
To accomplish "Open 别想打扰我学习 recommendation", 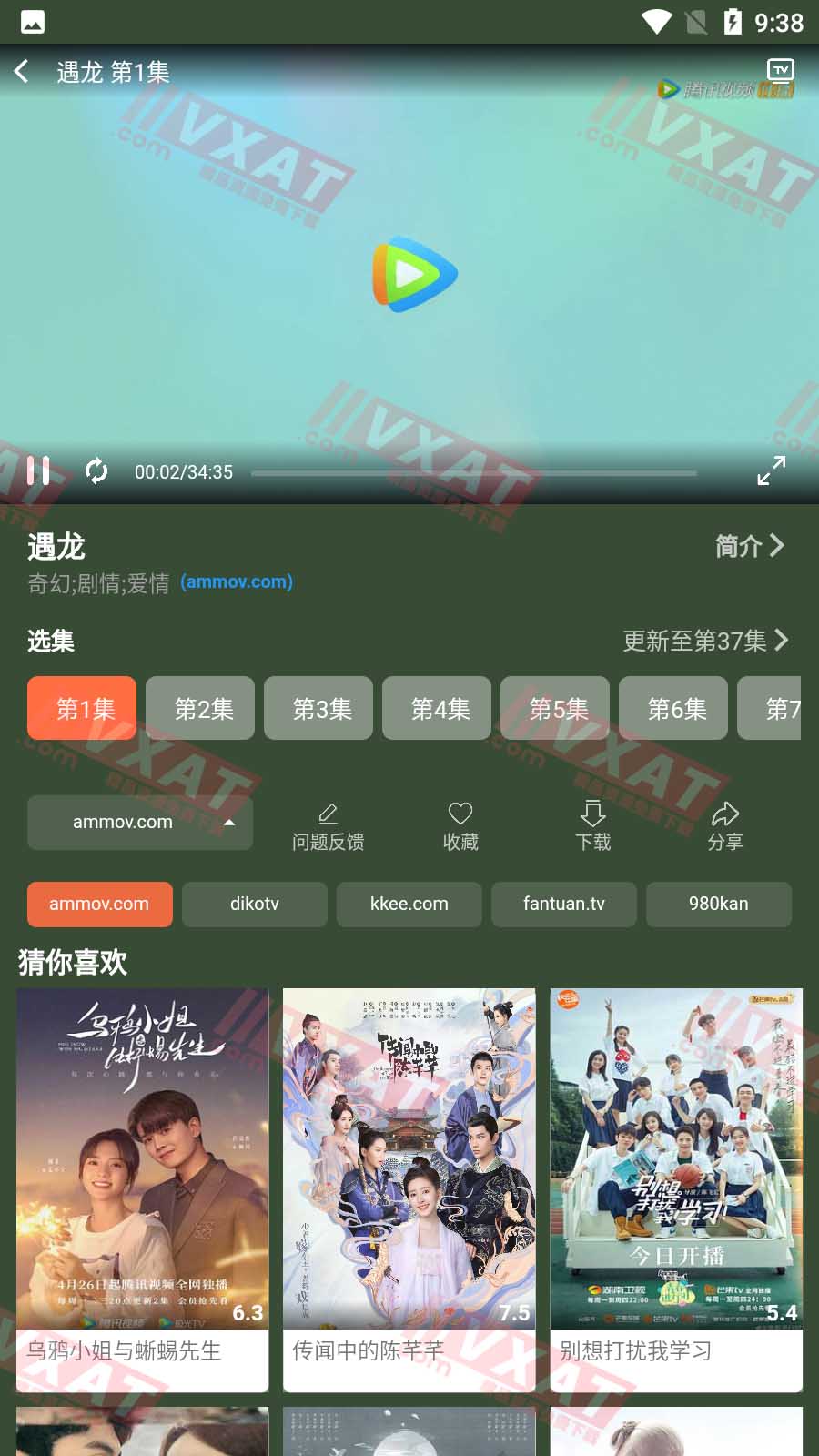I will pos(676,1183).
